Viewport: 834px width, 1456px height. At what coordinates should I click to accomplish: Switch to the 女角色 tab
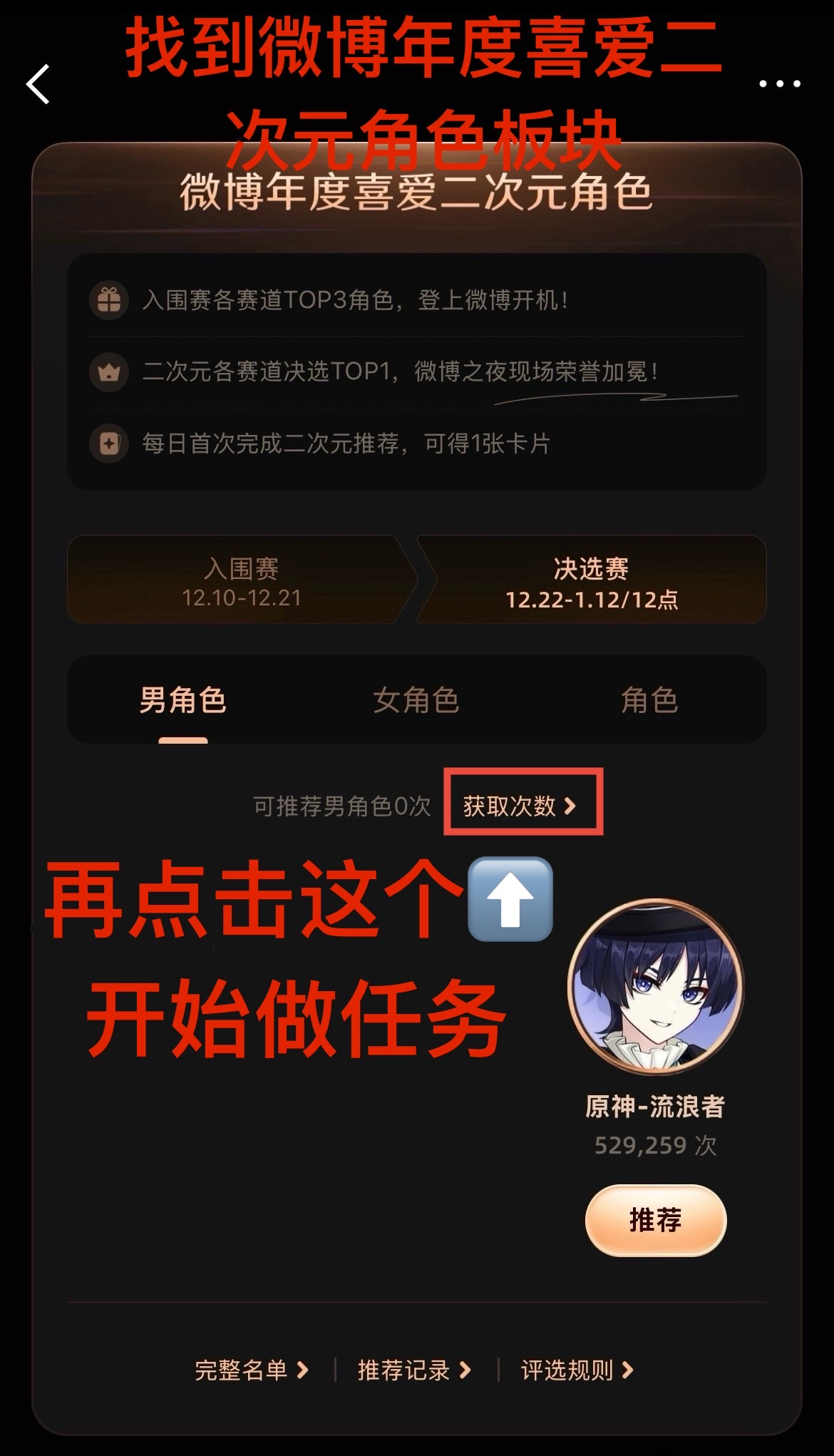416,700
